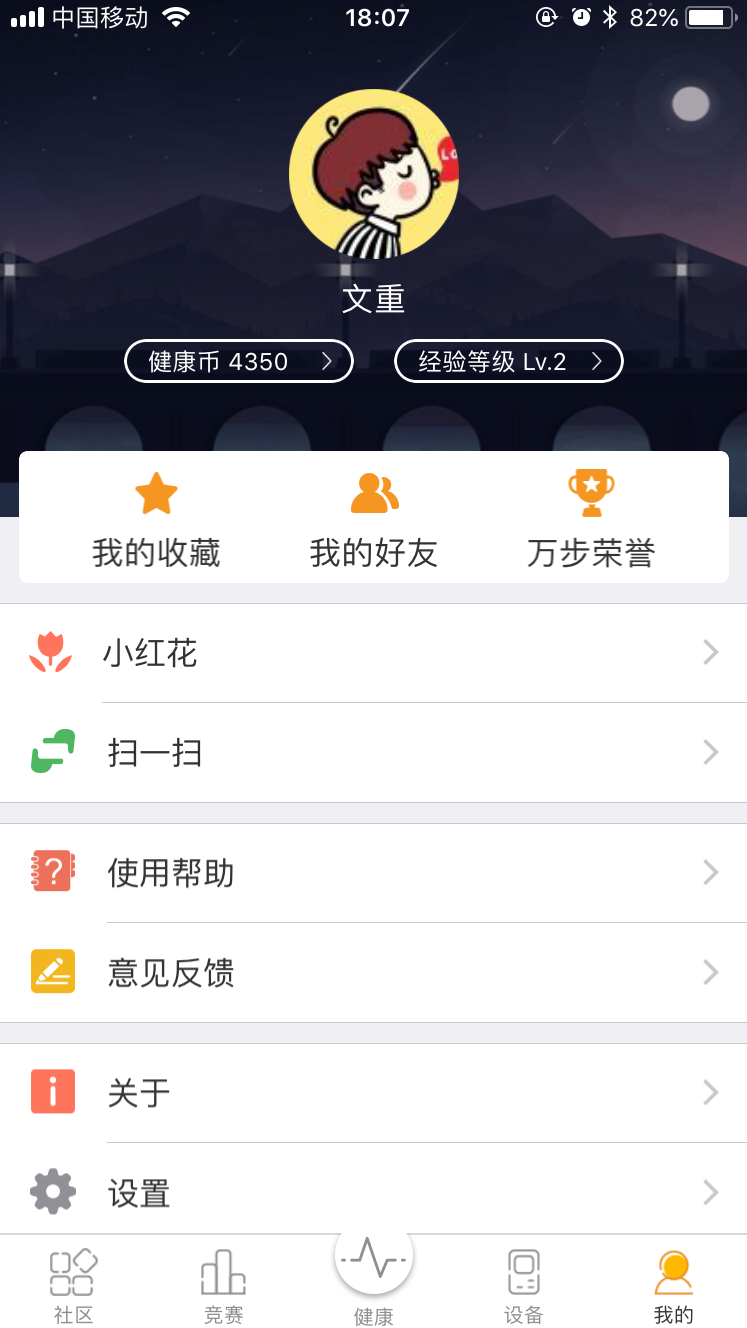Tap the red flower icon for 小红花
This screenshot has height=1328, width=747.
tap(52, 652)
